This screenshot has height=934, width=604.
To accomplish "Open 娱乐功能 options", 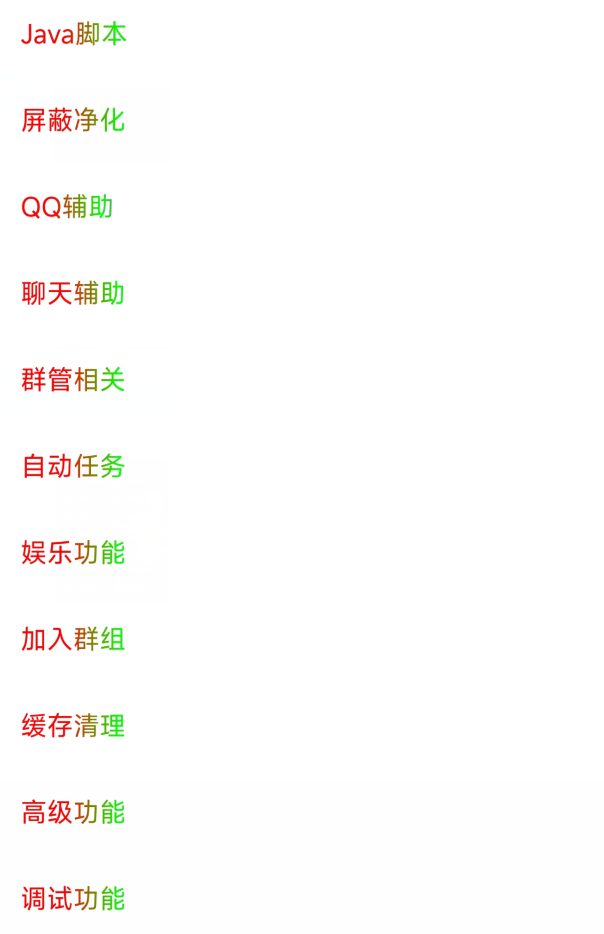I will pos(73,553).
